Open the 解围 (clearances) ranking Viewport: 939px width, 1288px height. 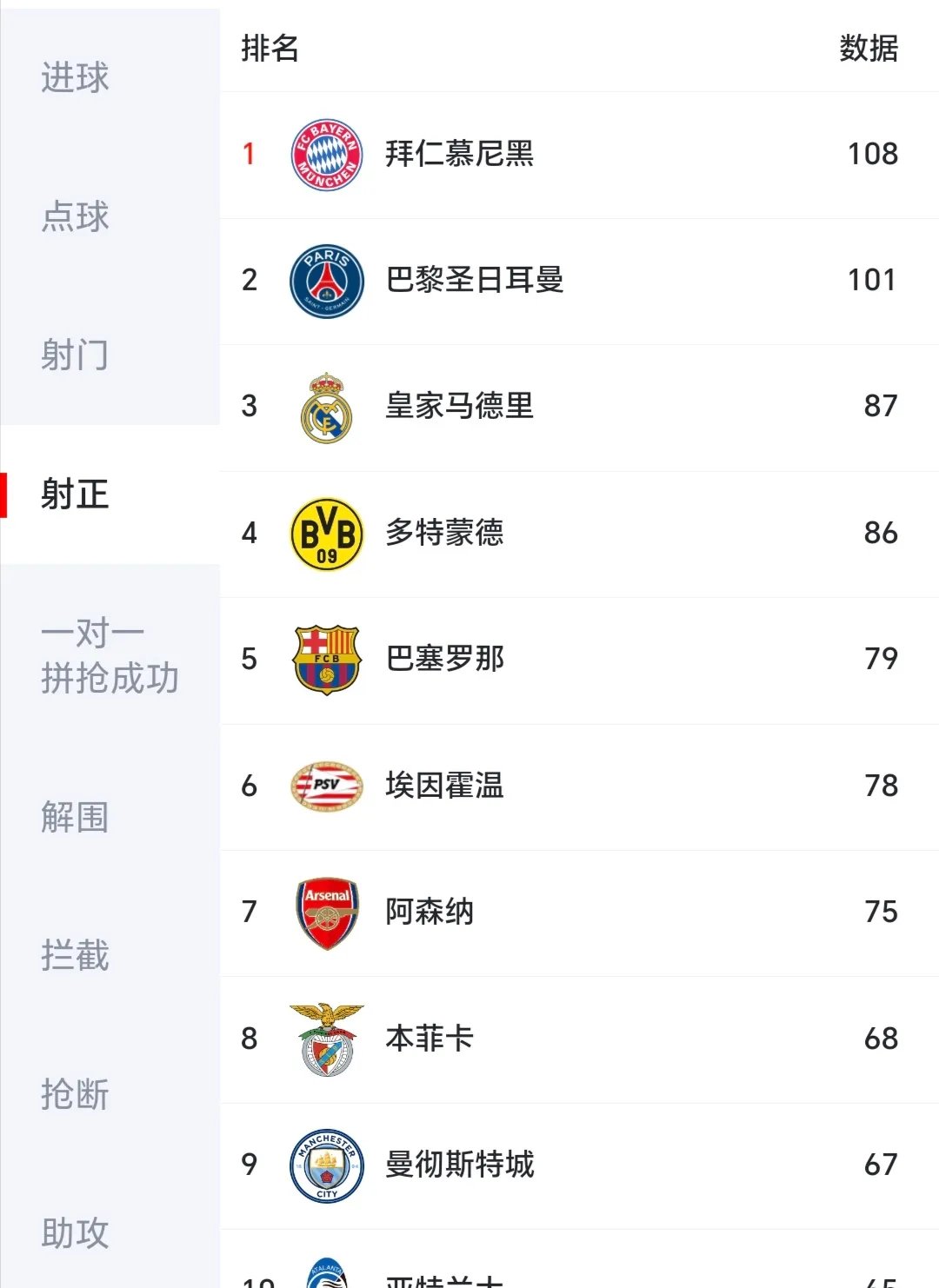[75, 818]
